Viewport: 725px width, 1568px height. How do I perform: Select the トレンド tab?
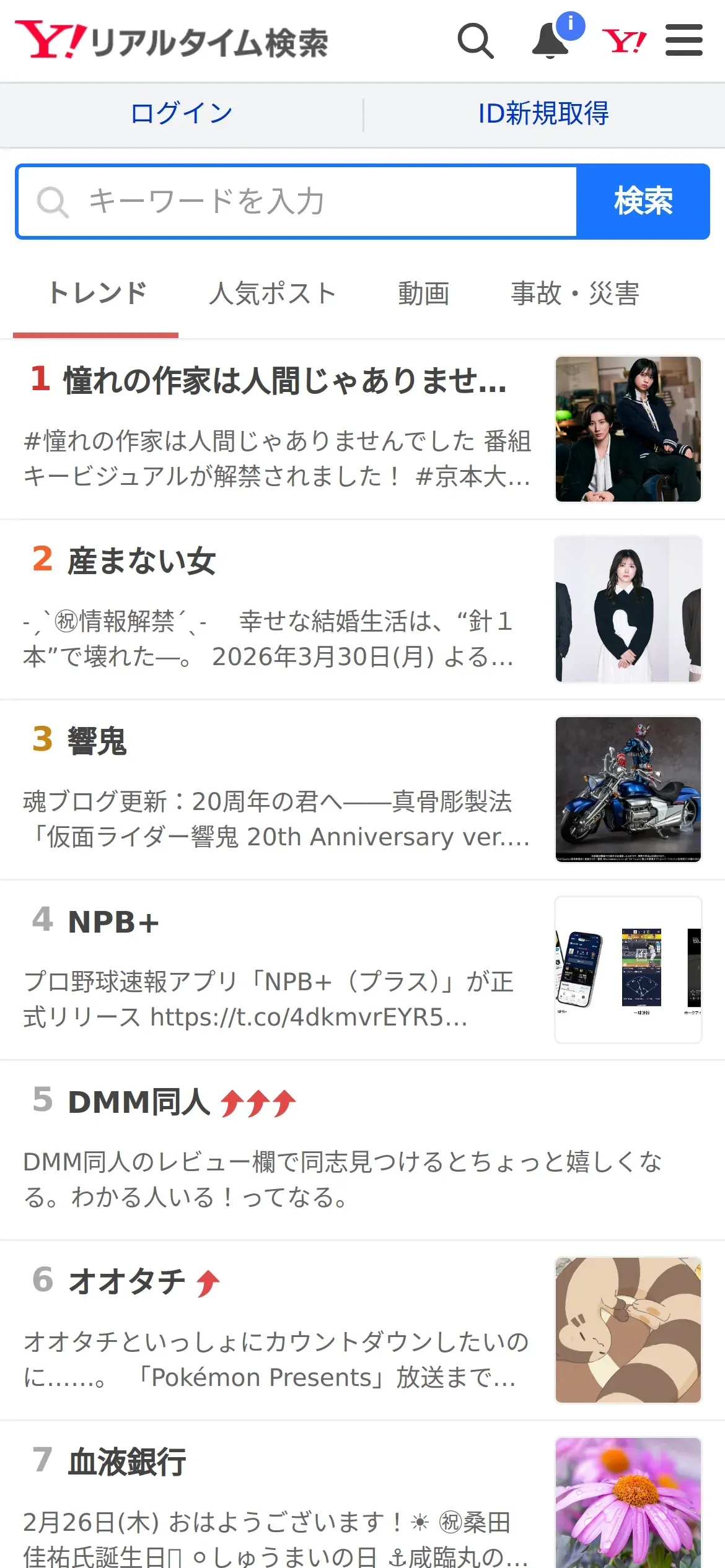[98, 294]
